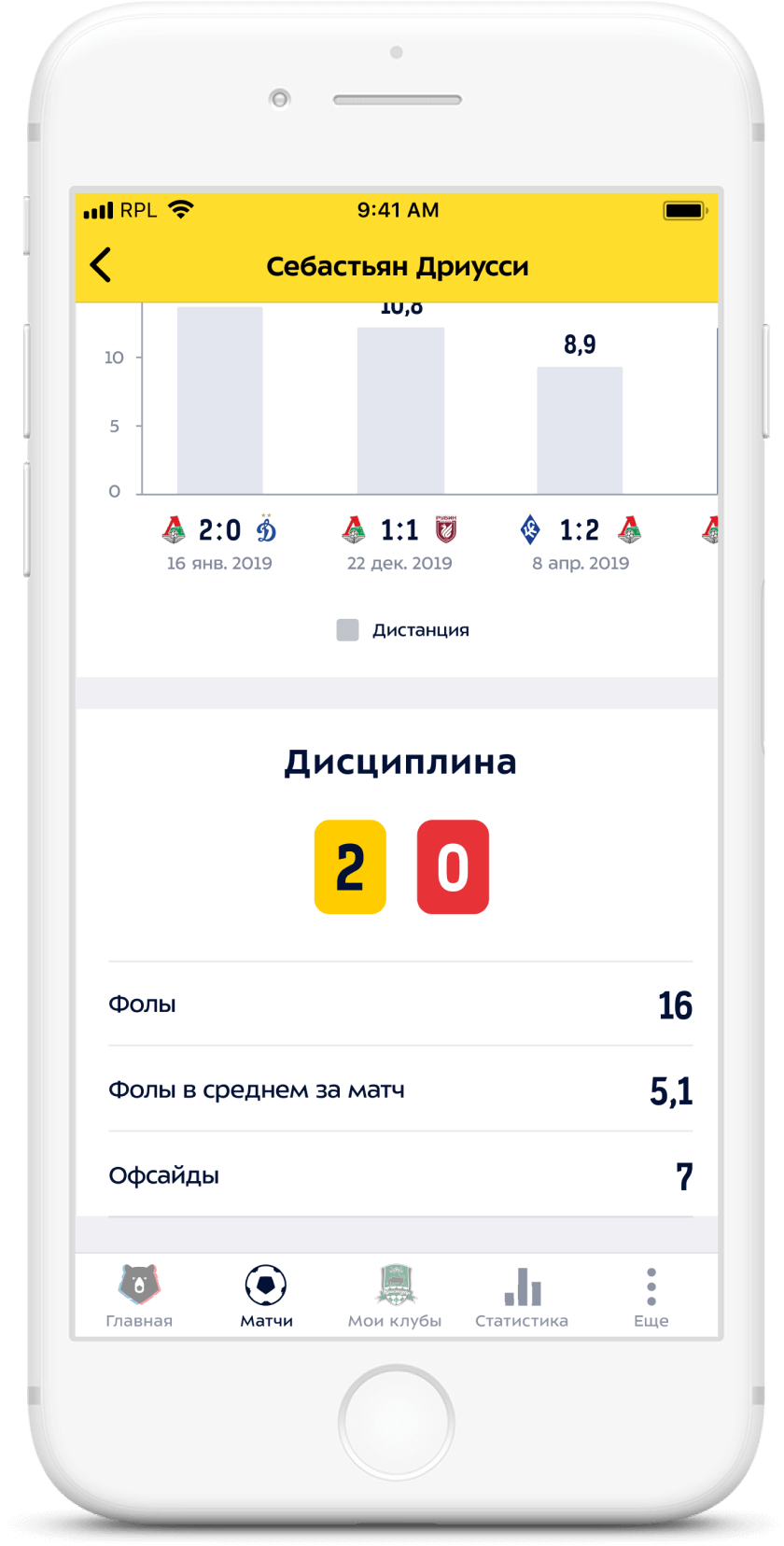Screen dimensions: 784x1546
Task: Open the 2:0 match from 16 янв. 2019
Action: 219,542
